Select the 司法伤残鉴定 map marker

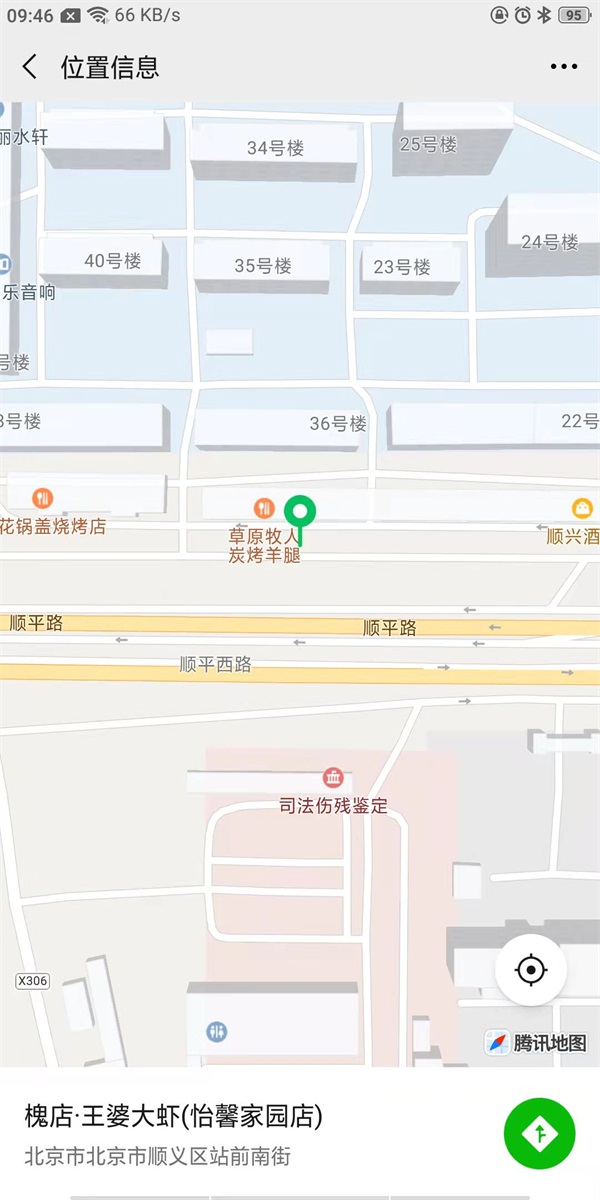pyautogui.click(x=332, y=778)
